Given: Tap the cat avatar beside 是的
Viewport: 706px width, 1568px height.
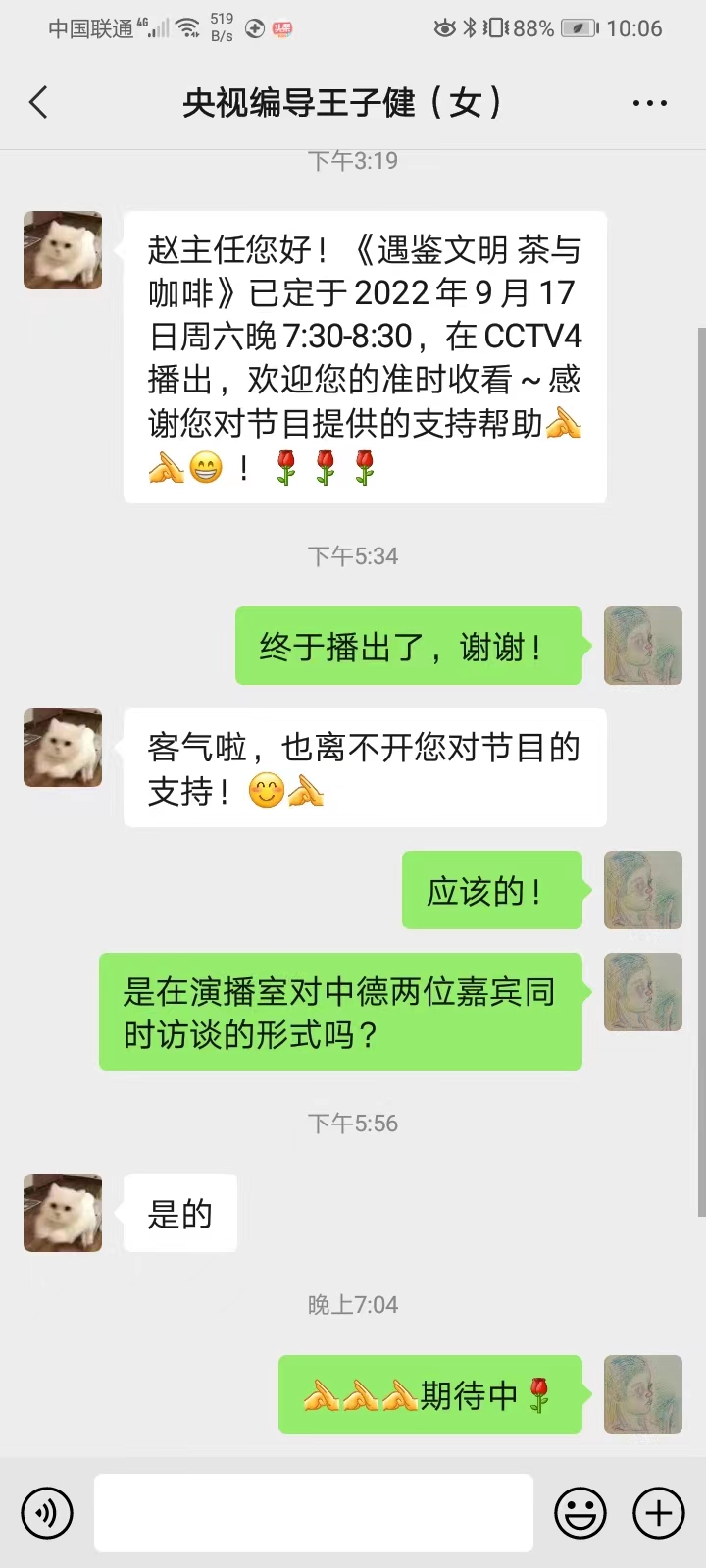Looking at the screenshot, I should (62, 1213).
